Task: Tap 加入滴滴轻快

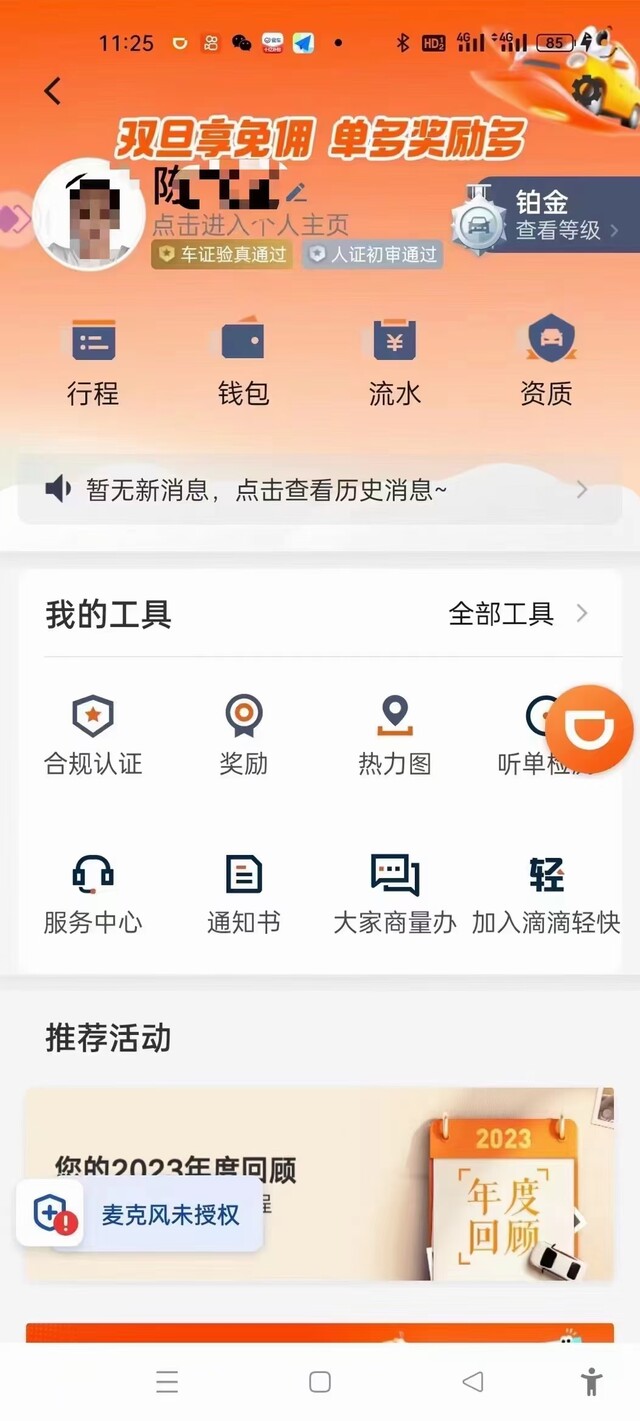Action: pyautogui.click(x=546, y=895)
